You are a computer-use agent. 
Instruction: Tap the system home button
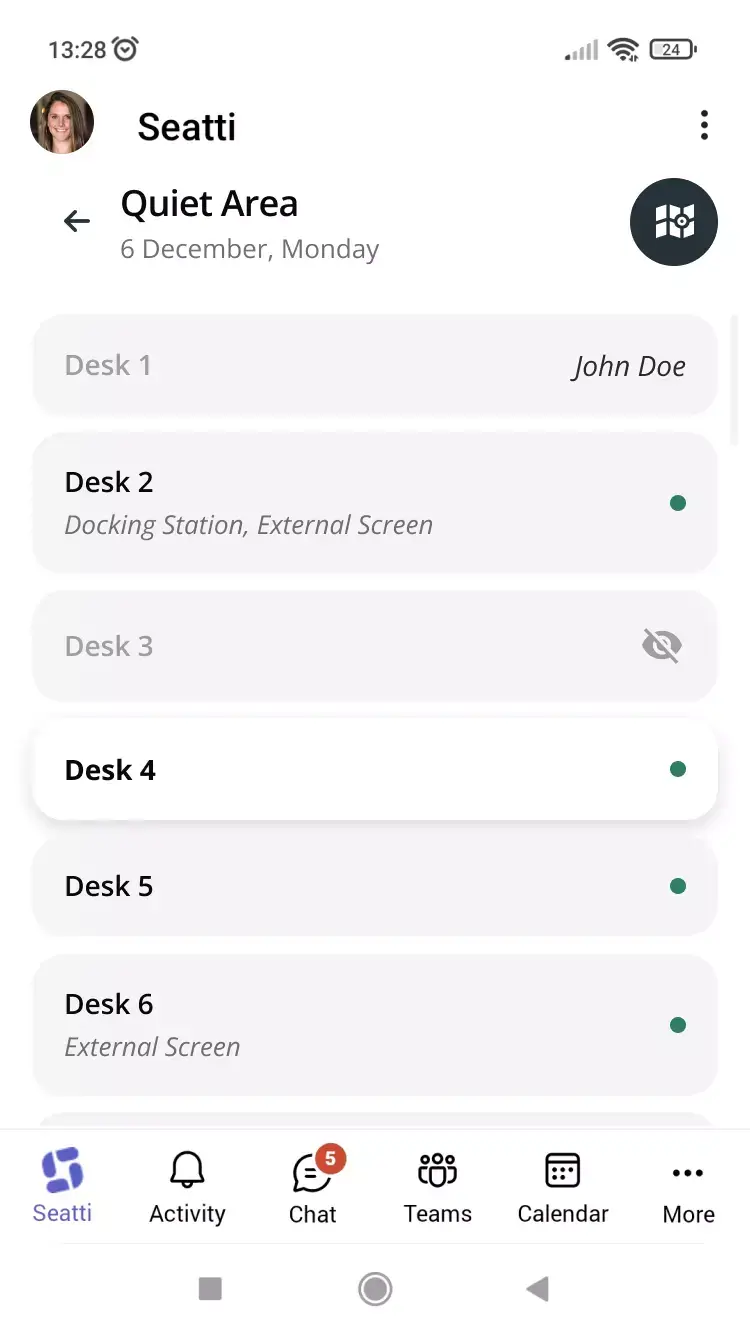coord(375,1289)
